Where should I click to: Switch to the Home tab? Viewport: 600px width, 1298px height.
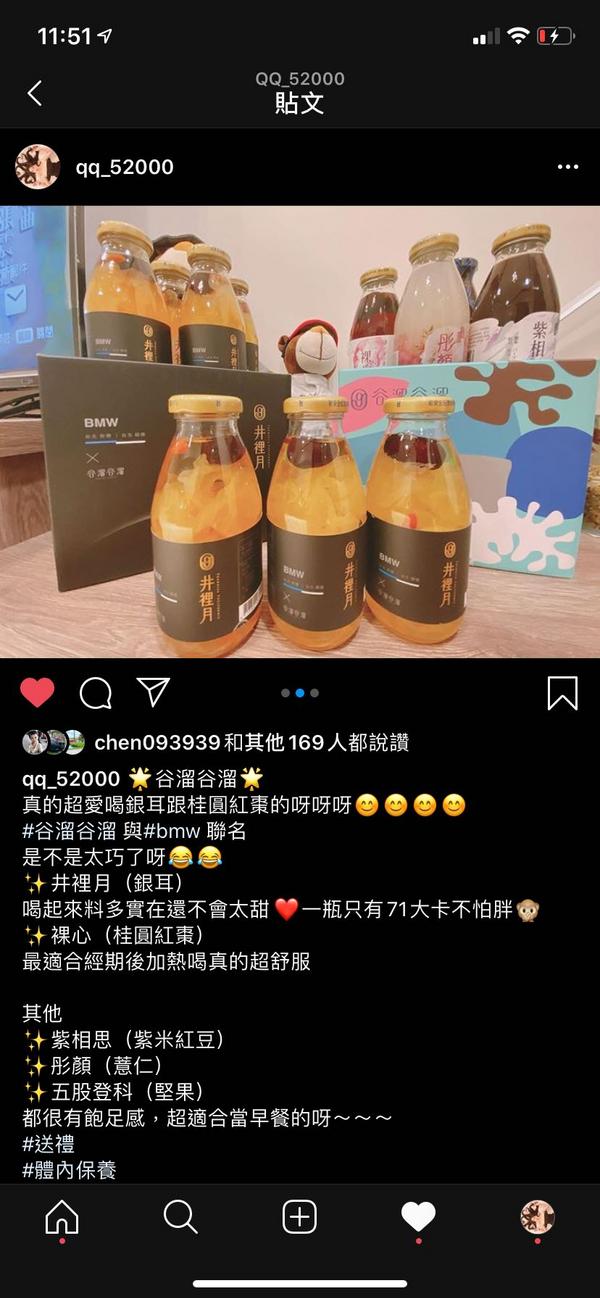pos(62,1217)
